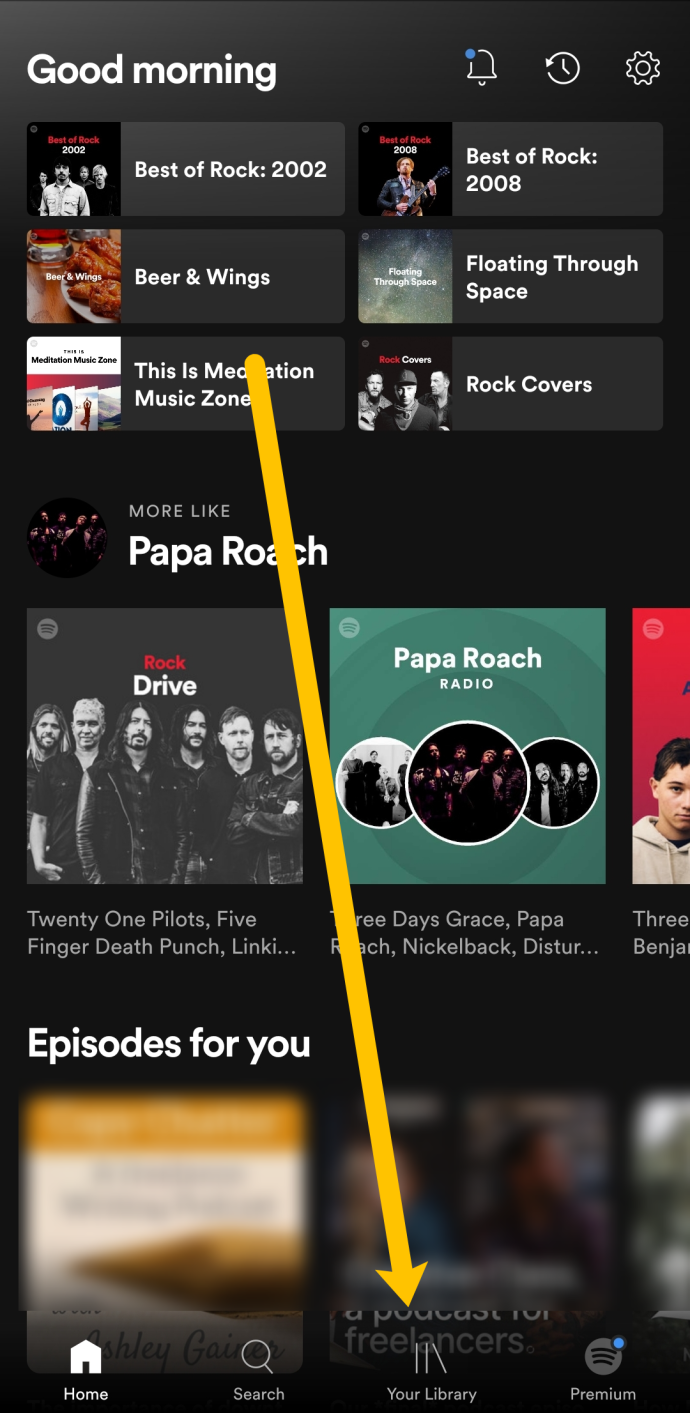Image resolution: width=690 pixels, height=1413 pixels.
Task: Open the notifications bell
Action: [x=481, y=68]
